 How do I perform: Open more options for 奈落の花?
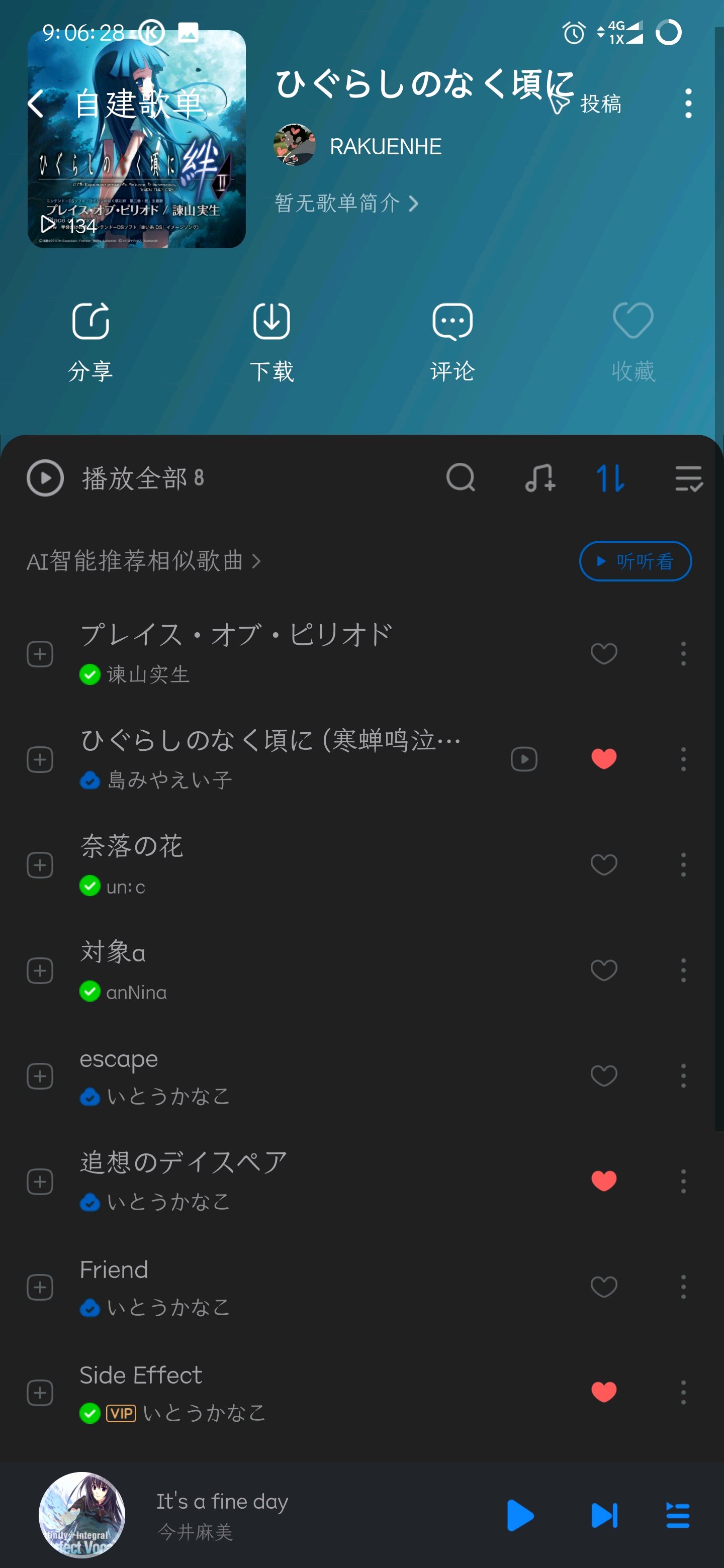tap(683, 864)
